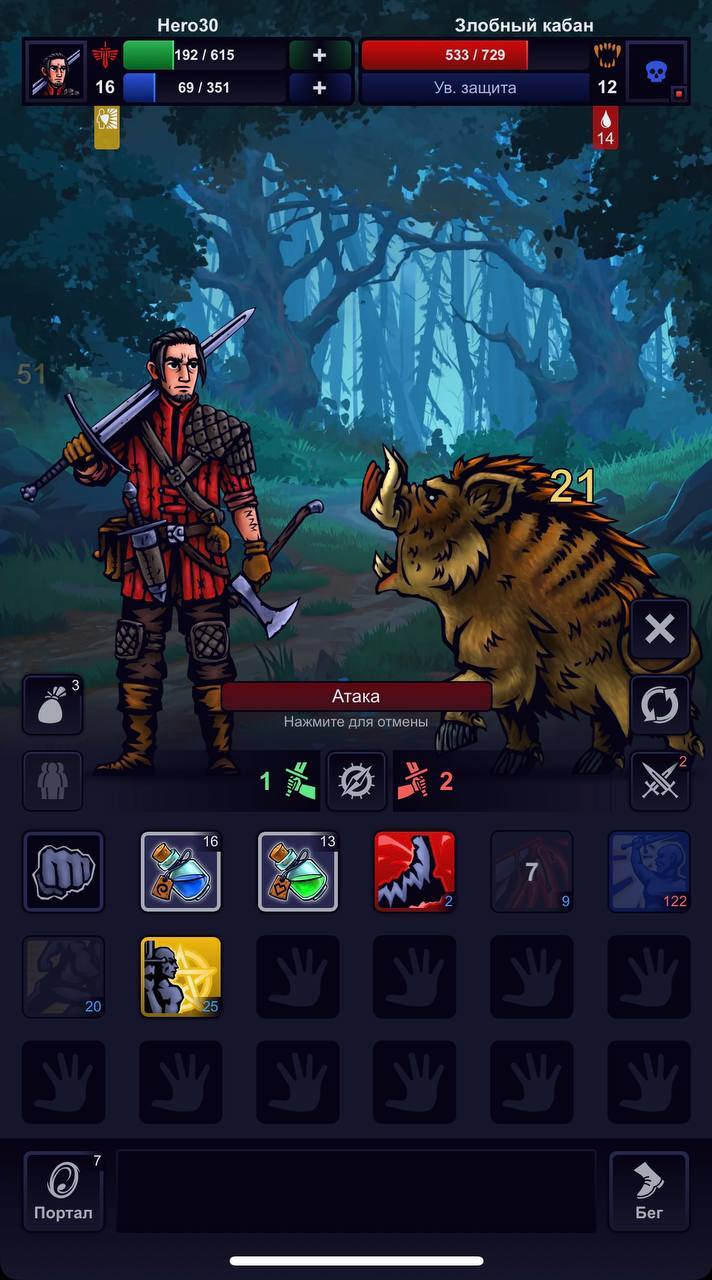The height and width of the screenshot is (1280, 712).
Task: Select the red attack option 2
Action: (426, 781)
